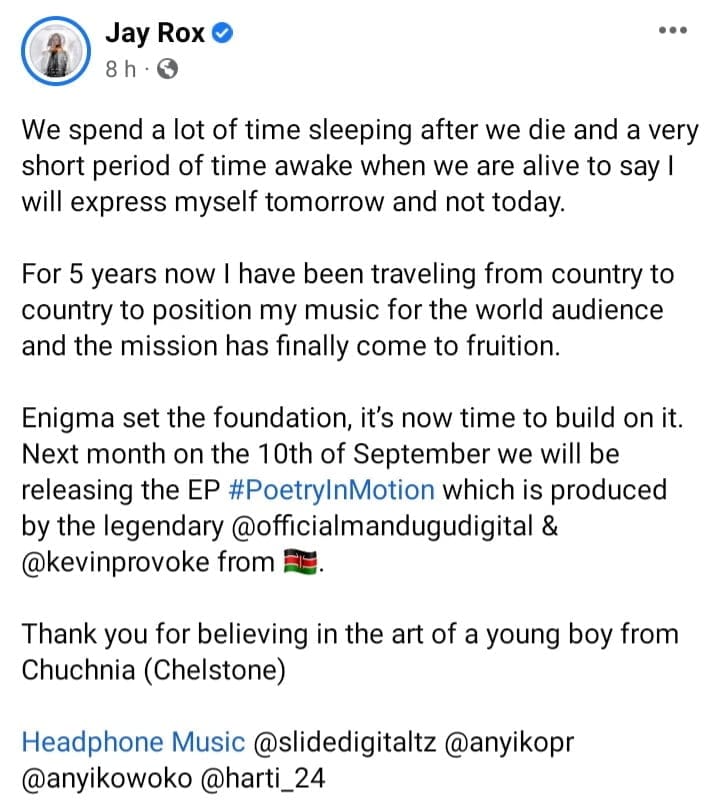Click the @anyikopr mention
The width and height of the screenshot is (720, 806).
pyautogui.click(x=513, y=742)
